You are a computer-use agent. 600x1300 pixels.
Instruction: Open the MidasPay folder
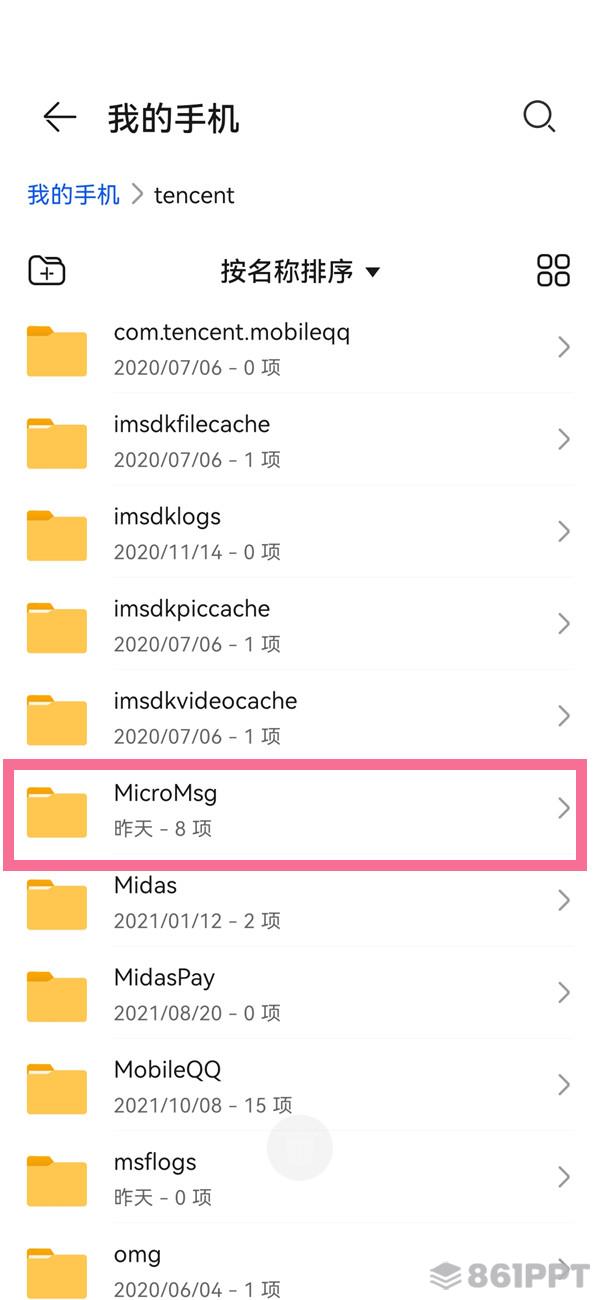pyautogui.click(x=300, y=993)
